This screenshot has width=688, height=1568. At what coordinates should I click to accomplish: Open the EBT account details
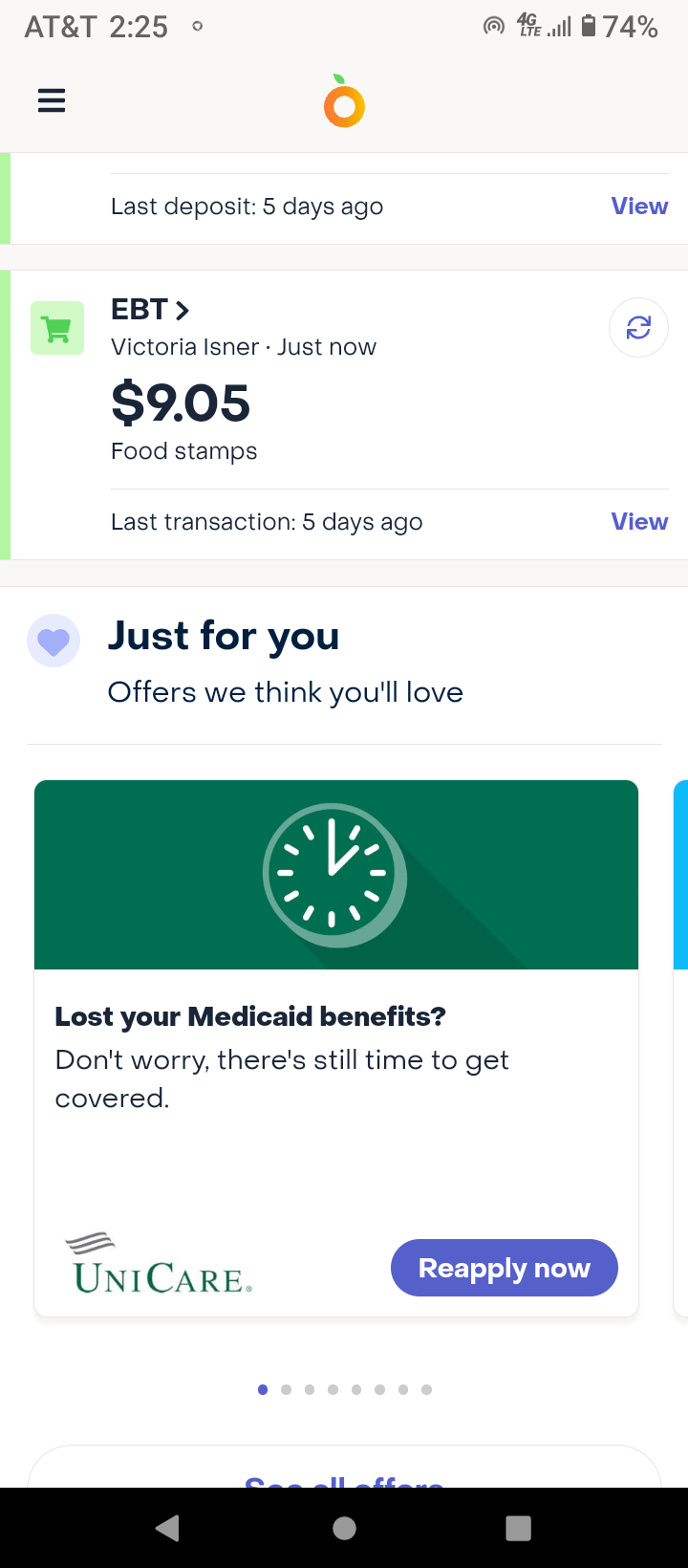click(x=150, y=310)
